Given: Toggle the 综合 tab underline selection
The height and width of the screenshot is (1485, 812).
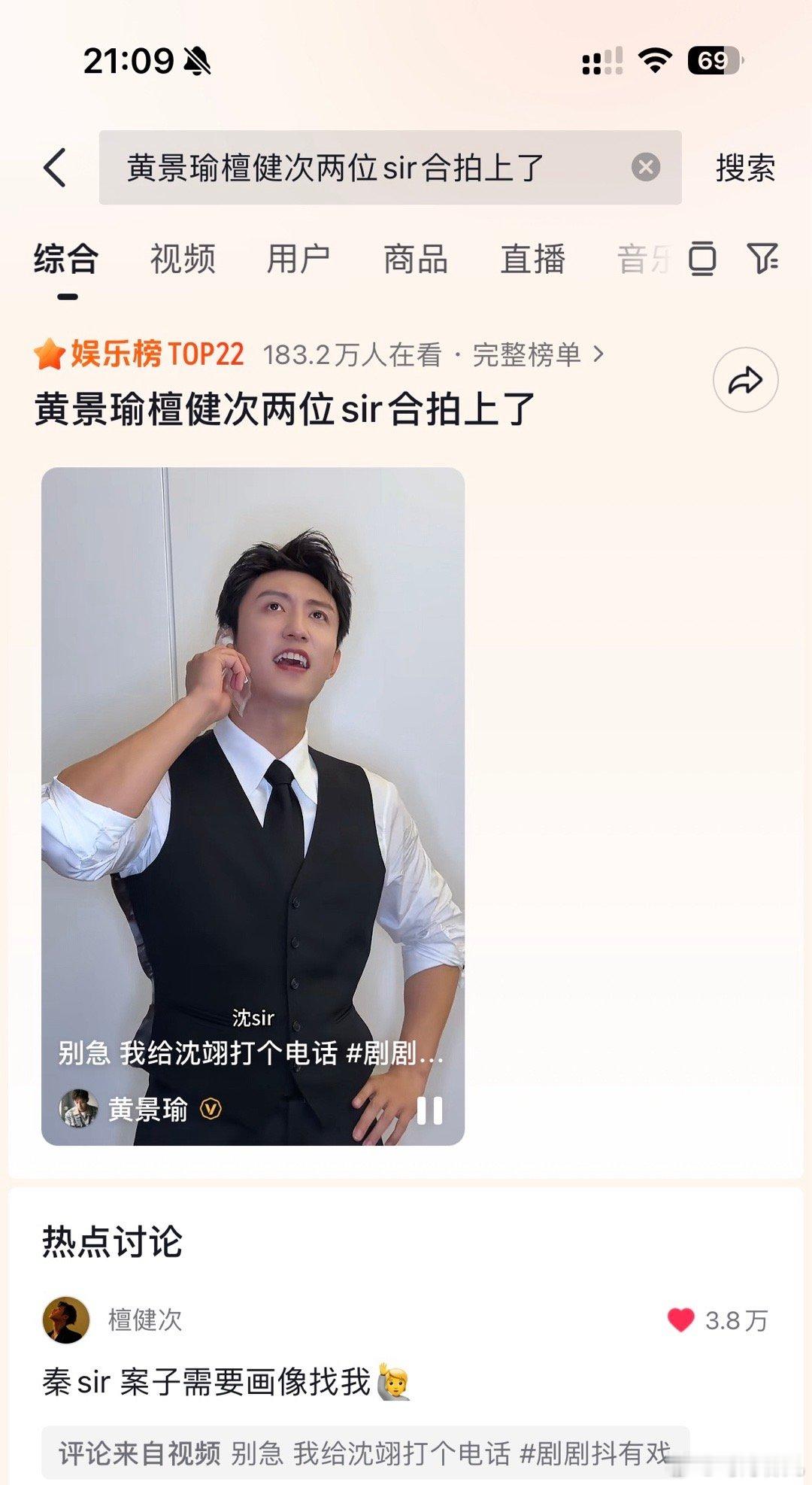Looking at the screenshot, I should point(66,259).
